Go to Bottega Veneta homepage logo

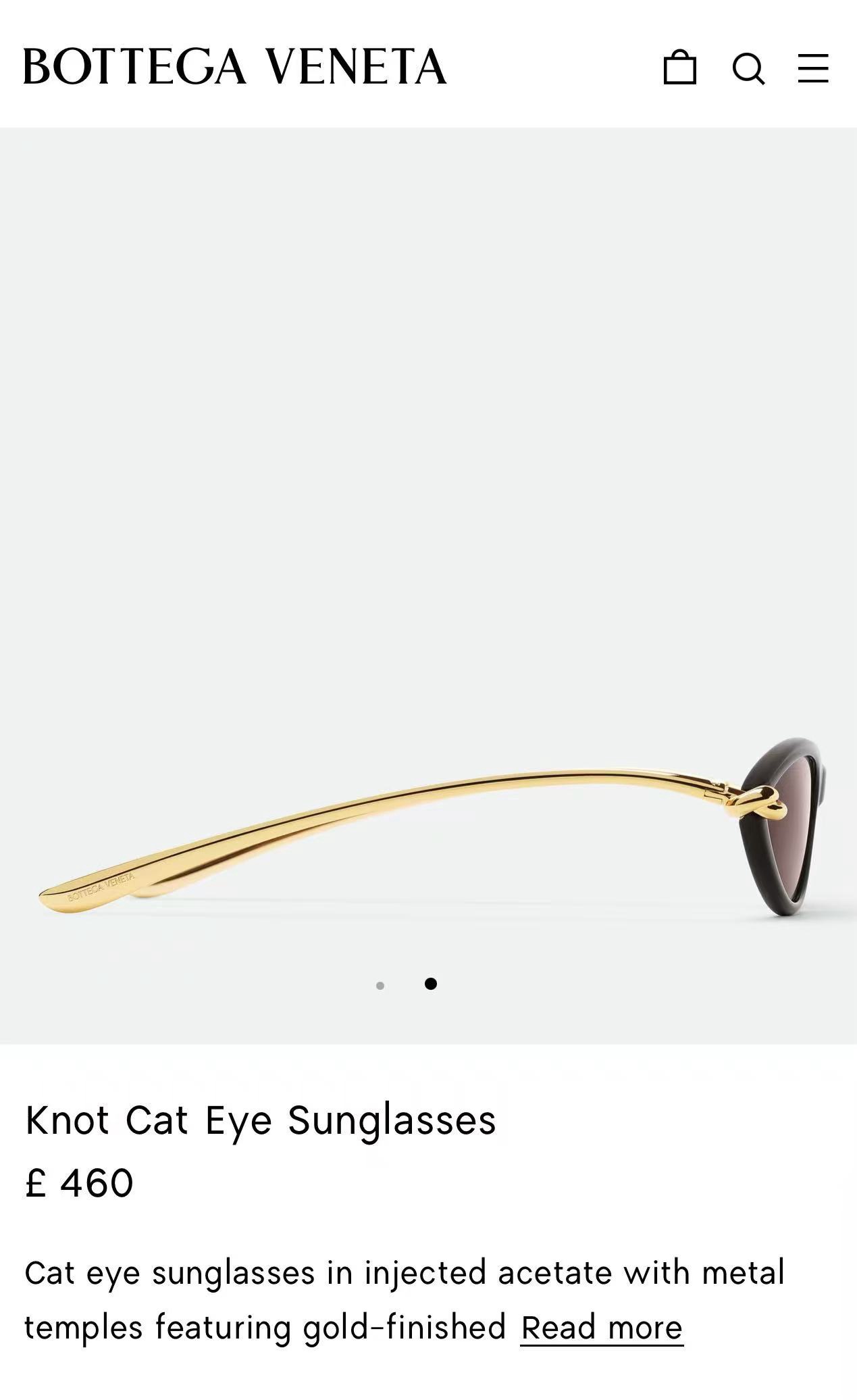(235, 66)
